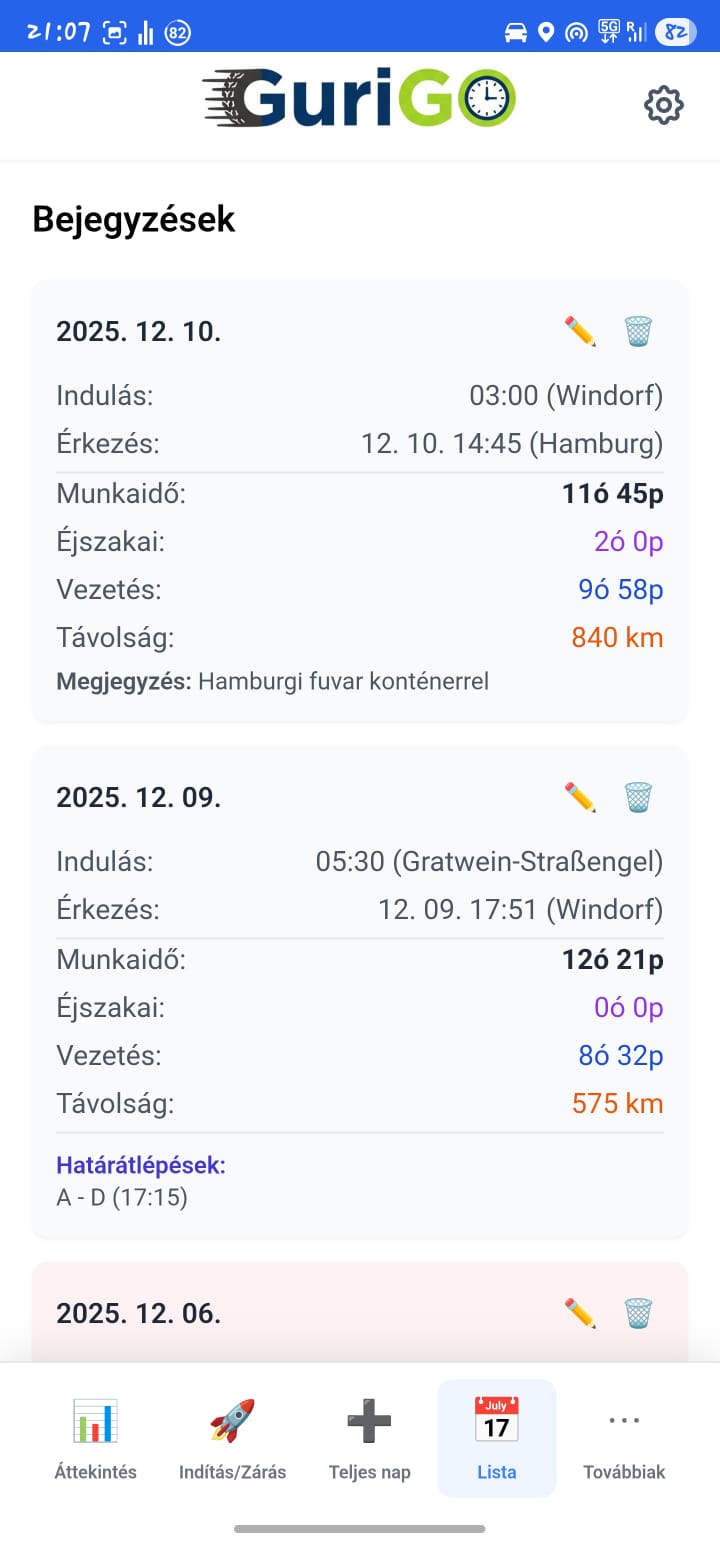Edit the 2025. 12. 10. entry with pencil
This screenshot has width=720, height=1544.
pyautogui.click(x=579, y=330)
